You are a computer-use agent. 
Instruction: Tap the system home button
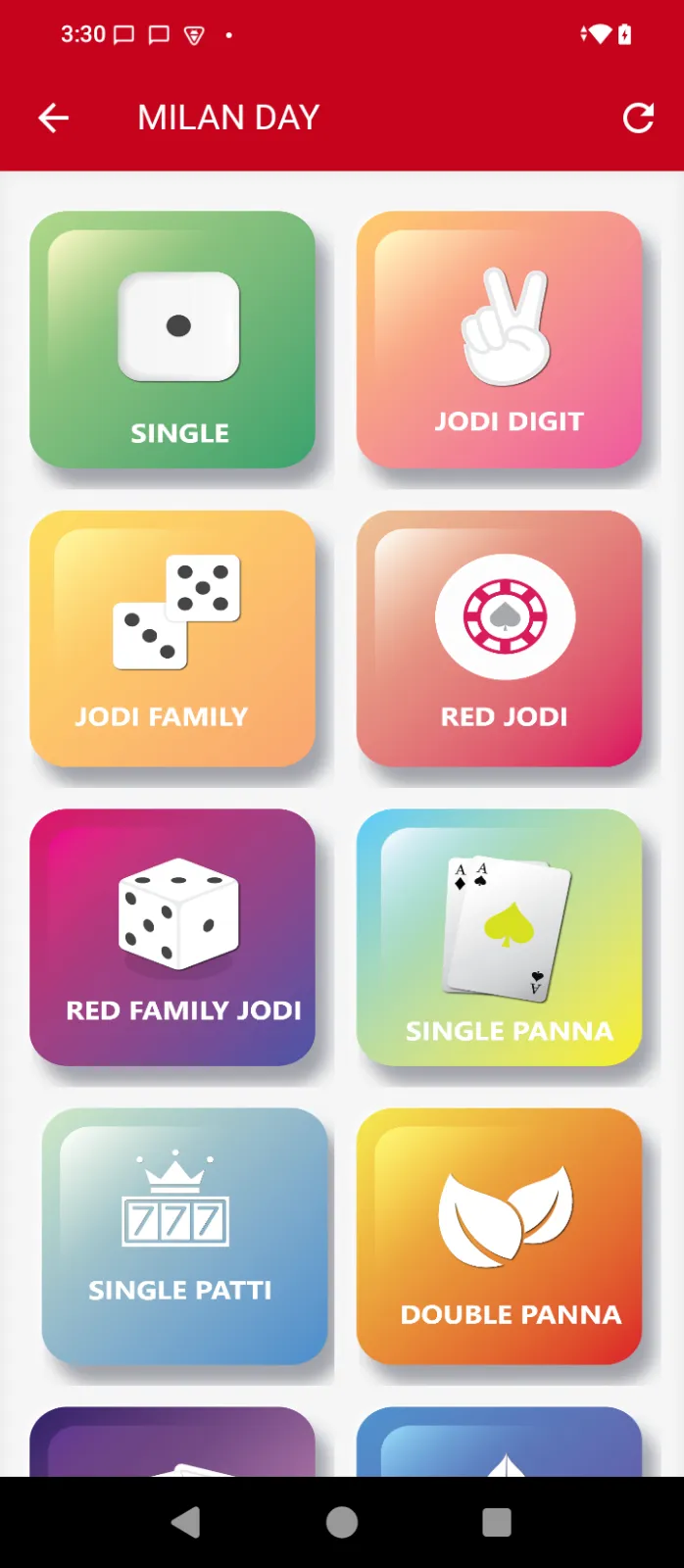(x=342, y=1522)
